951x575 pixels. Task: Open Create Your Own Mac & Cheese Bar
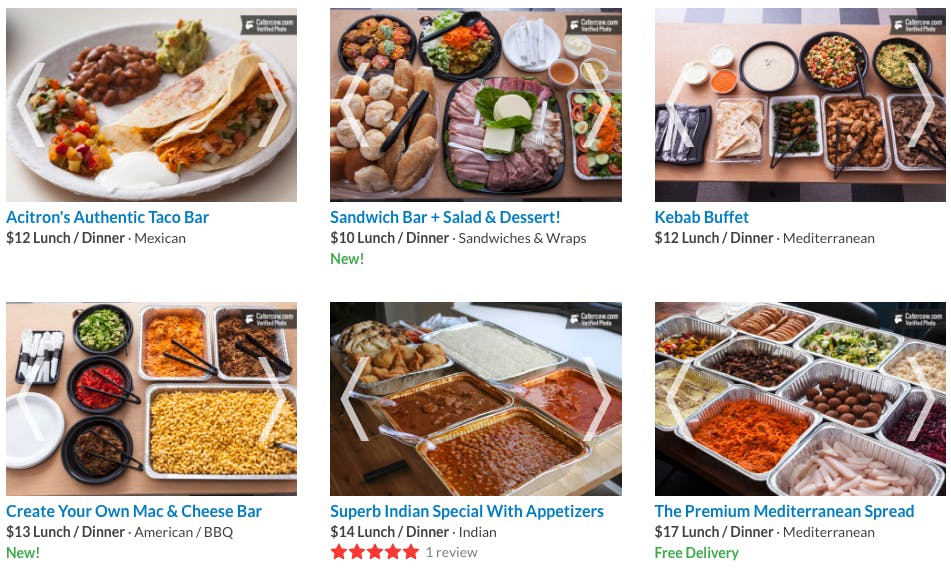134,511
